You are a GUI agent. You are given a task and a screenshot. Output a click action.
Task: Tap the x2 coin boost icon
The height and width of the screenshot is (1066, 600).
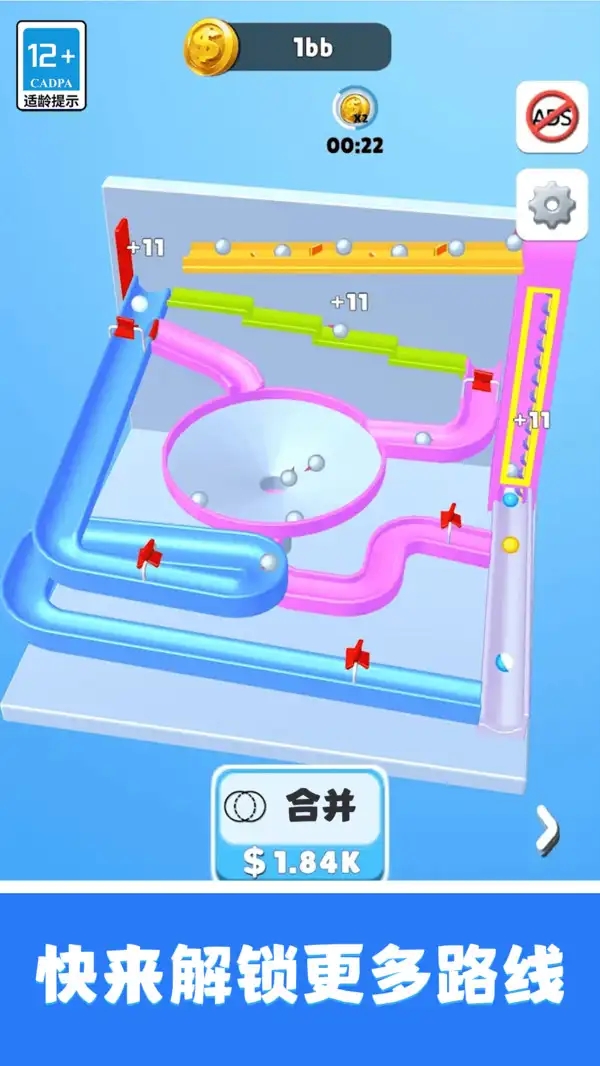click(x=355, y=108)
